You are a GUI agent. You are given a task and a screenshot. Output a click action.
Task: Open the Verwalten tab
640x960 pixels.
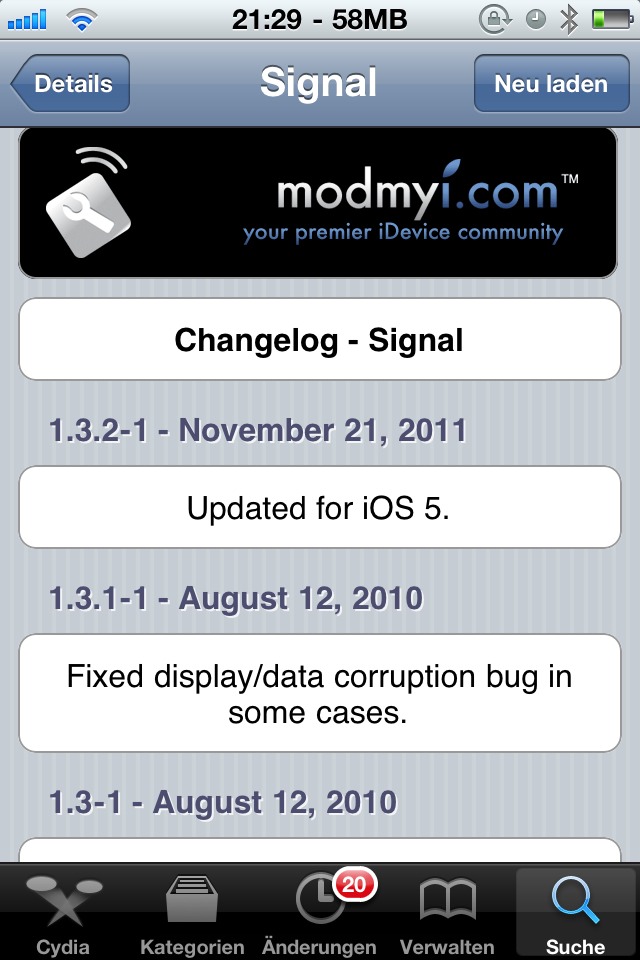[447, 912]
